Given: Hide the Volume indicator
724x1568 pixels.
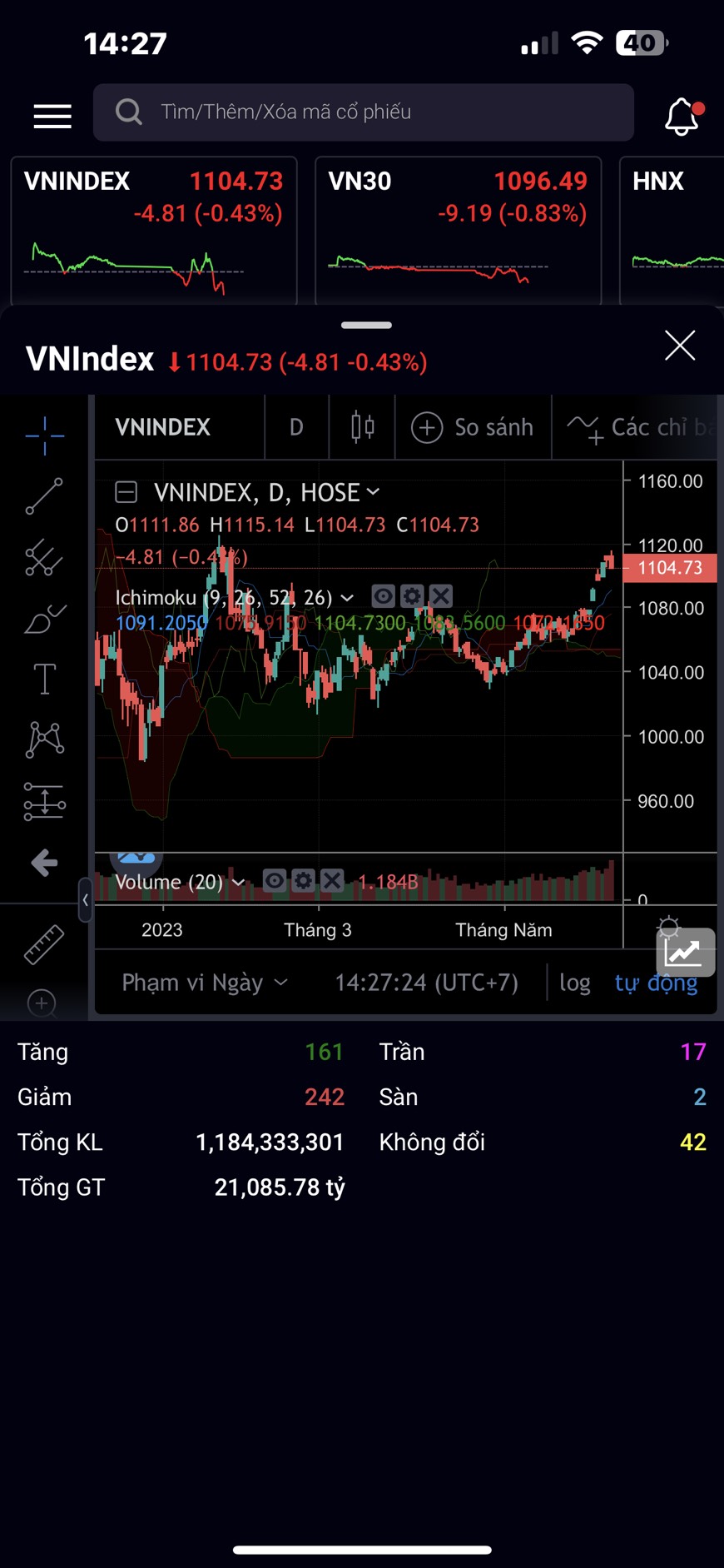Looking at the screenshot, I should pyautogui.click(x=275, y=880).
